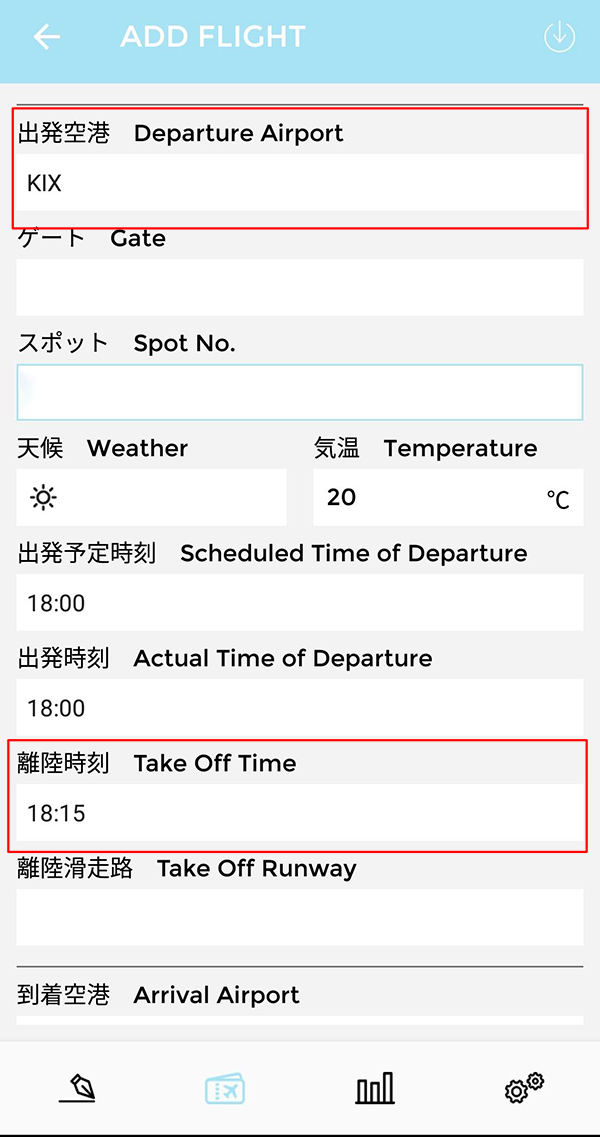Fill in the Take Off Runway field
This screenshot has height=1137, width=600.
300,917
